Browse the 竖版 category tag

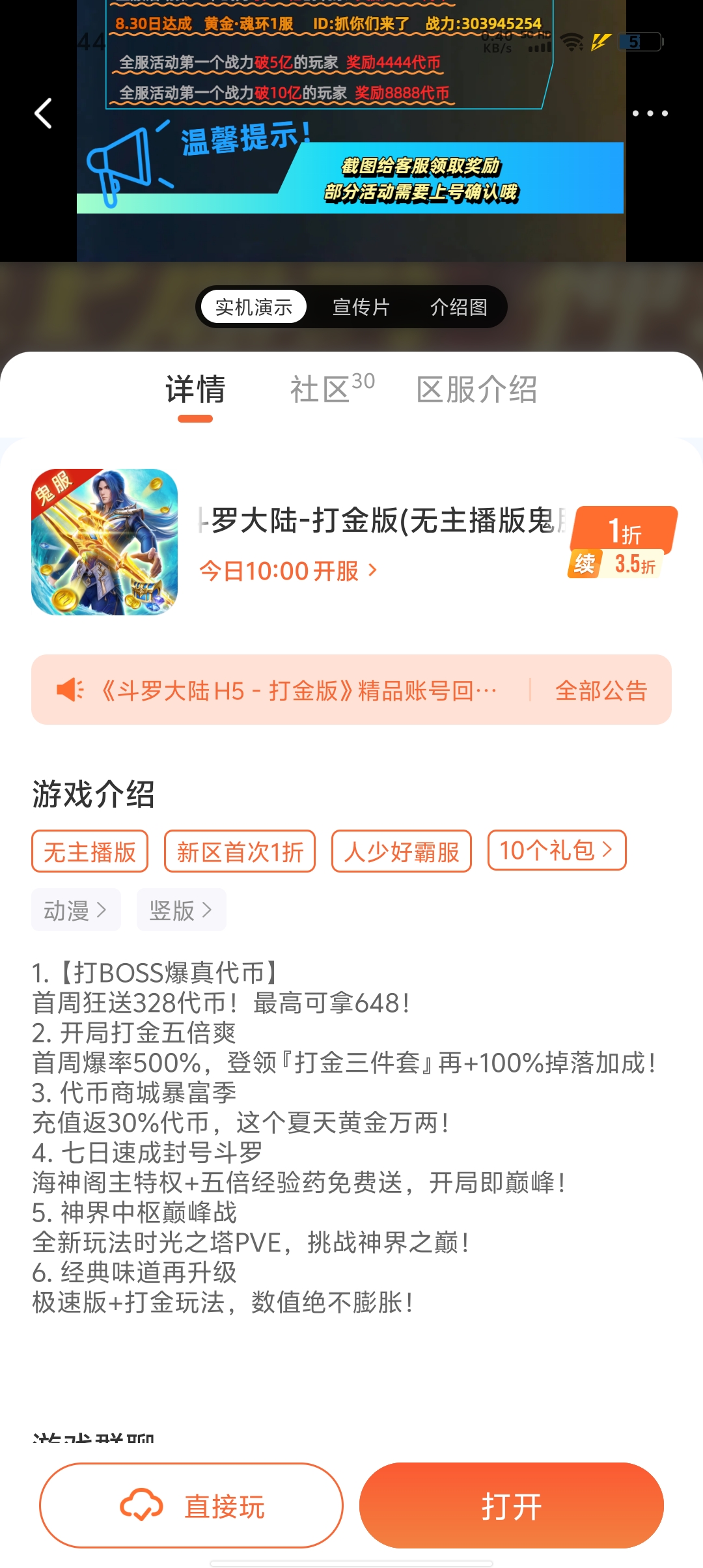[x=181, y=910]
